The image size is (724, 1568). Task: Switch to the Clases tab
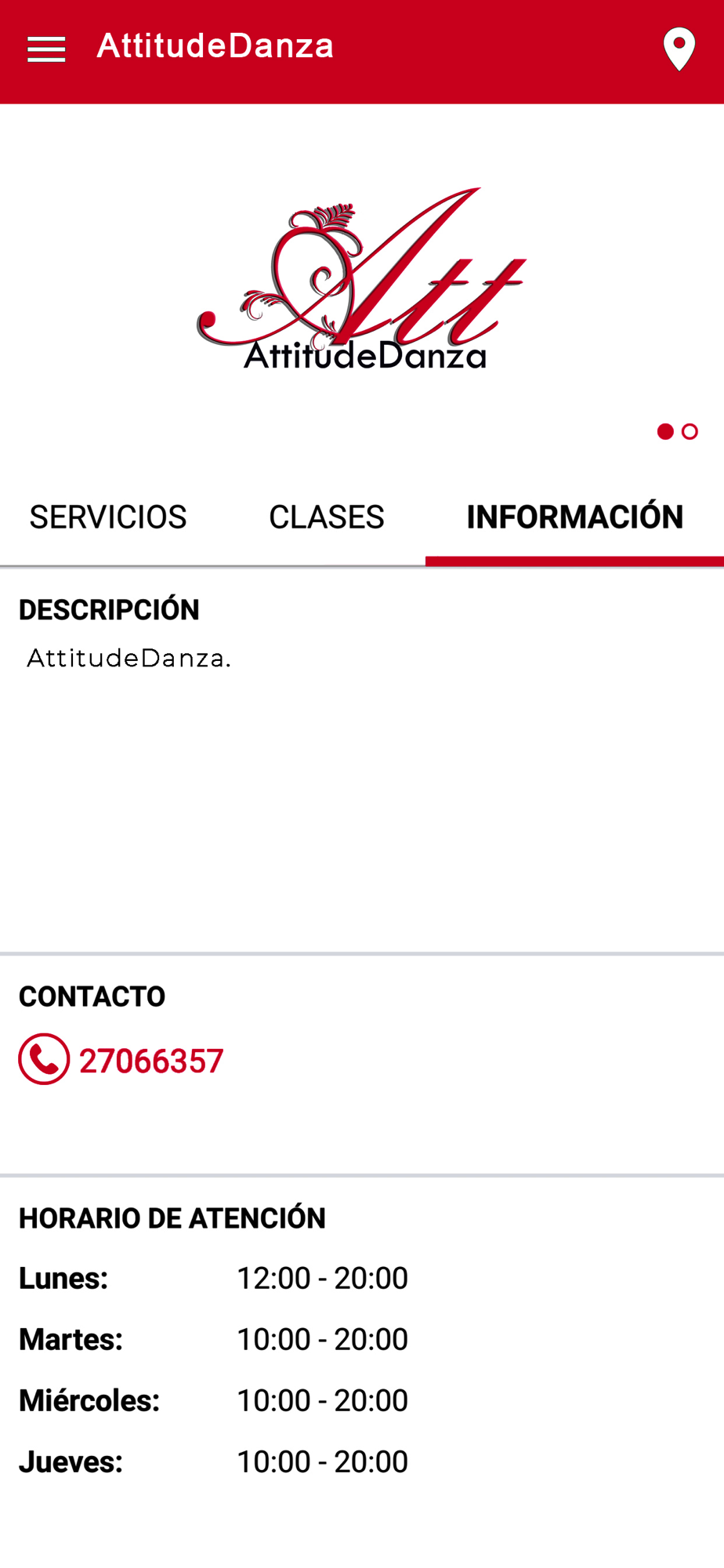(326, 517)
